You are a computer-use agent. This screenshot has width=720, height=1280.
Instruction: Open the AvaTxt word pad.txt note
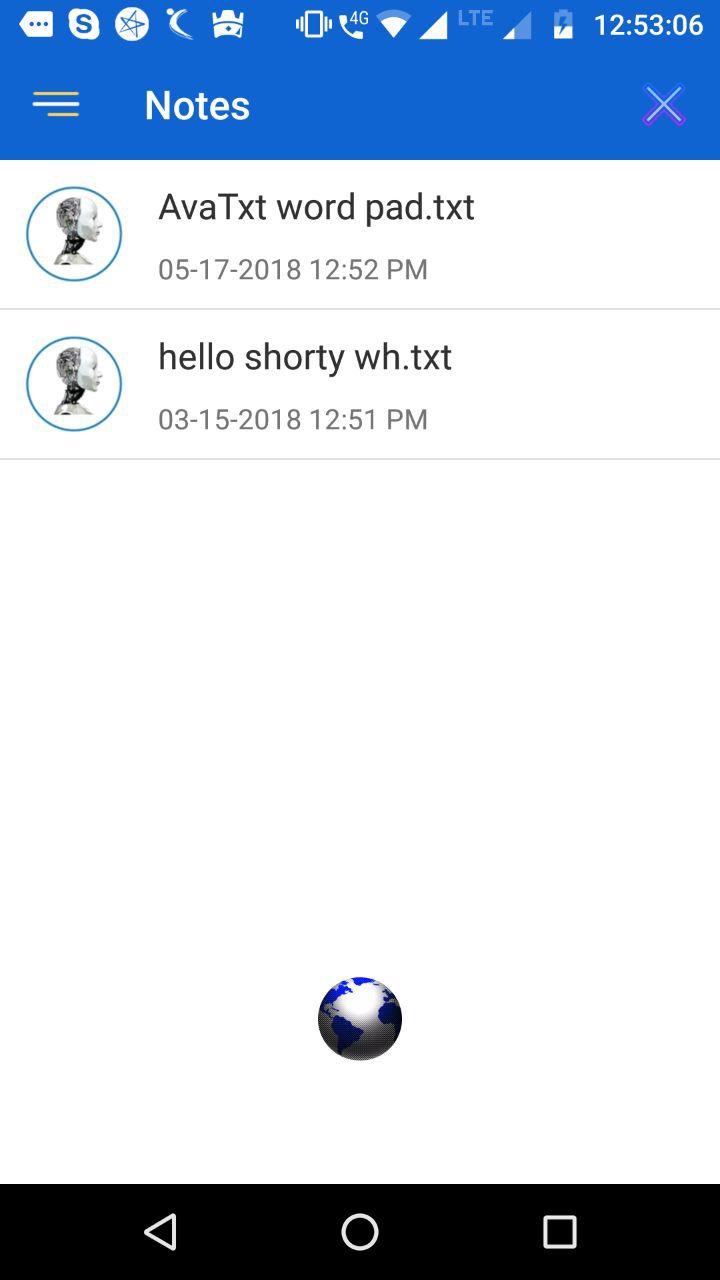pyautogui.click(x=360, y=235)
